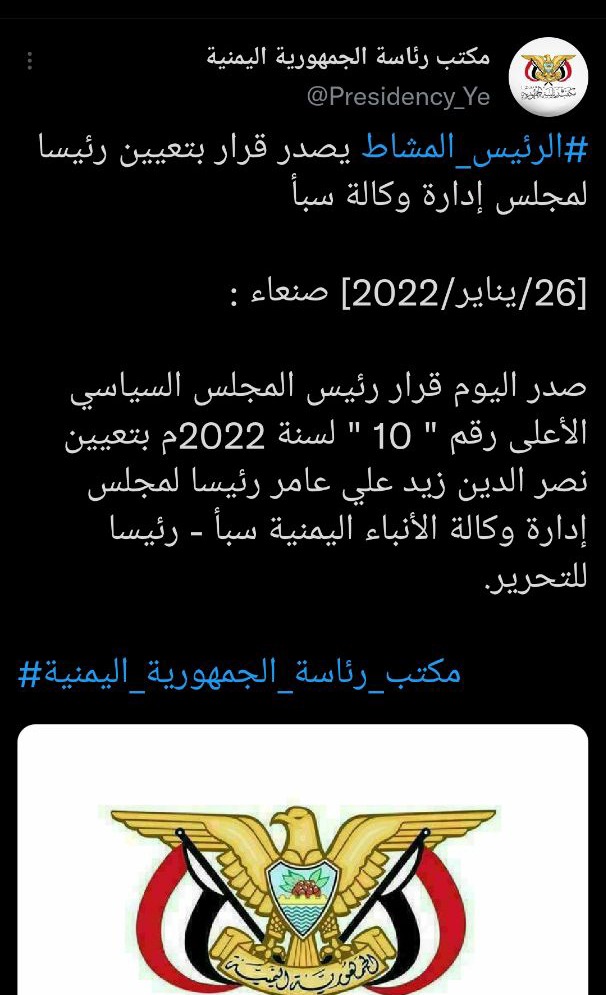Viewport: 606px width, 995px height.
Task: Open the tweet's three-dot overflow menu
Action: pyautogui.click(x=30, y=61)
